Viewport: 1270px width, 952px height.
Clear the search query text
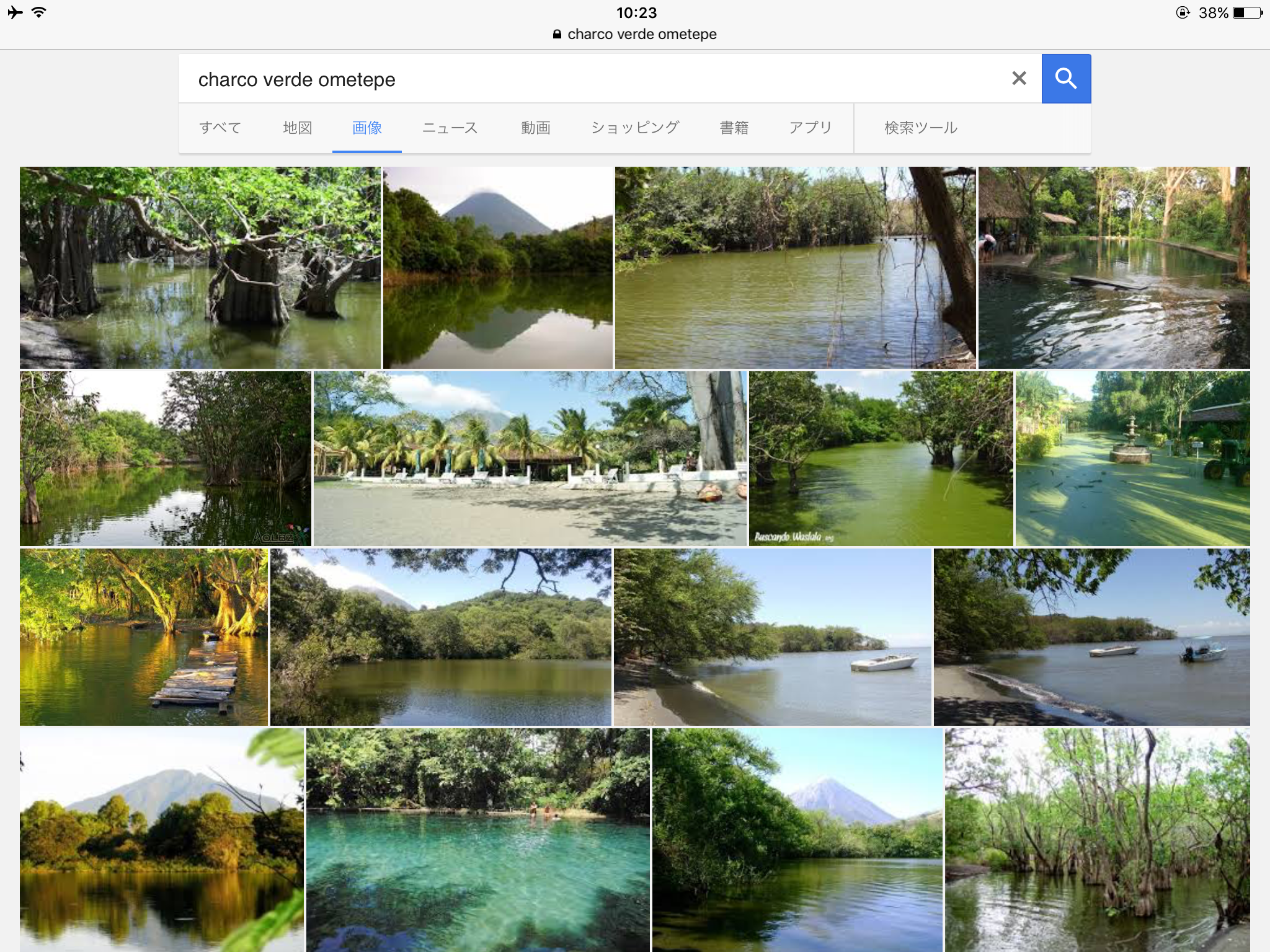[1019, 79]
